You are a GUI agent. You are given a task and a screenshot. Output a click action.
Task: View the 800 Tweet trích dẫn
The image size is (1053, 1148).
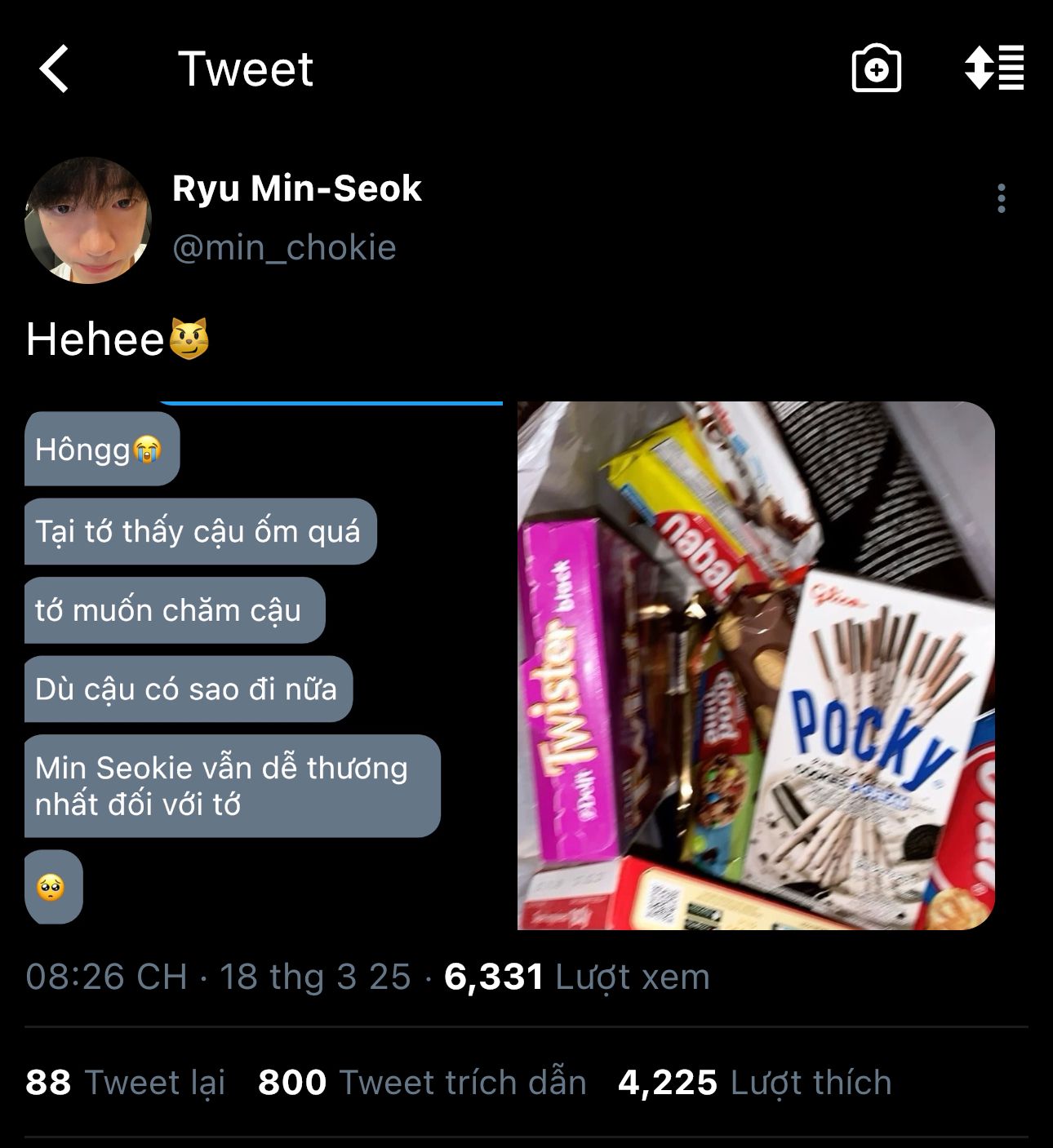point(422,1083)
